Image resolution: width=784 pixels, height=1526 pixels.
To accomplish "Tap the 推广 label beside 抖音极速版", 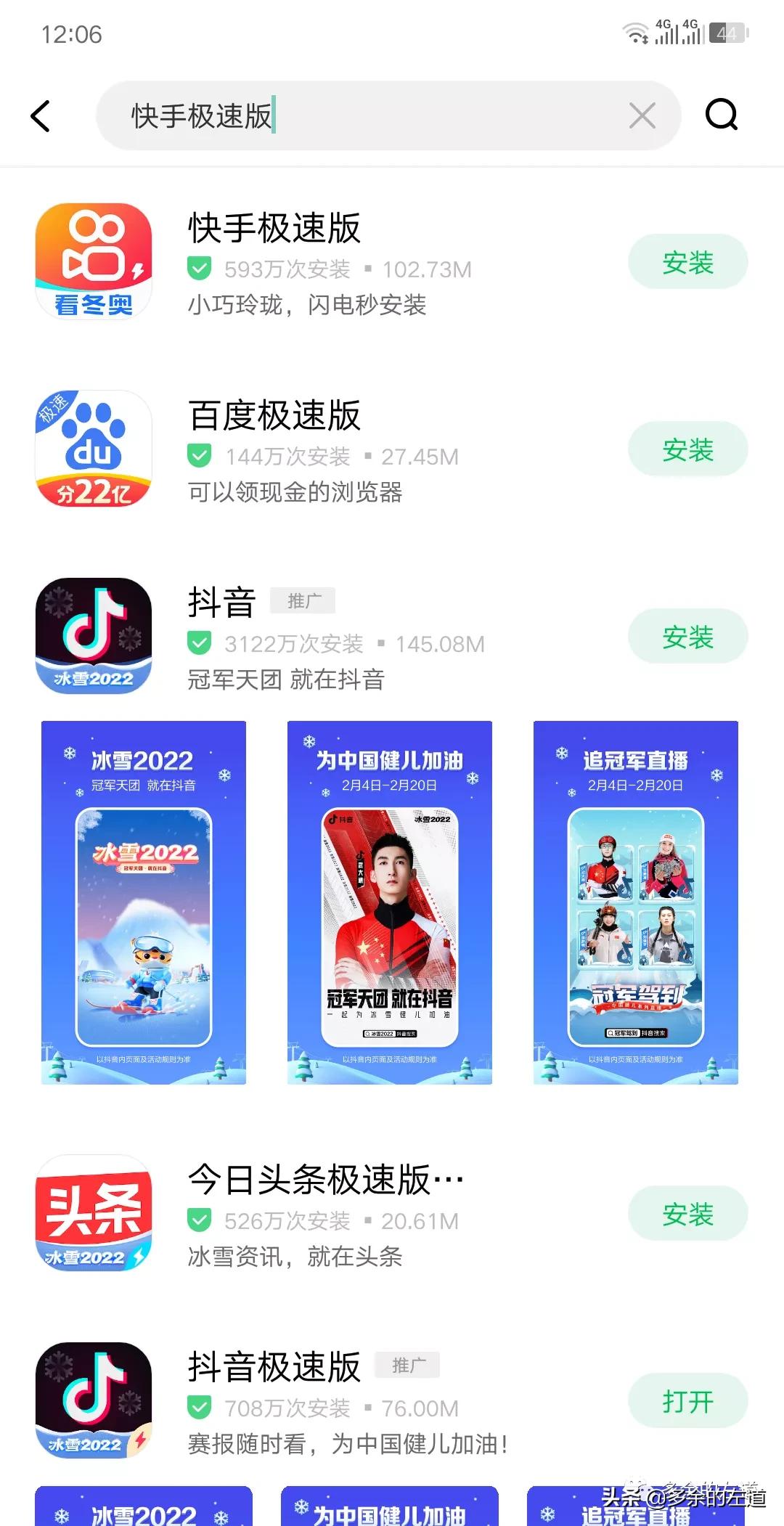I will (407, 1365).
